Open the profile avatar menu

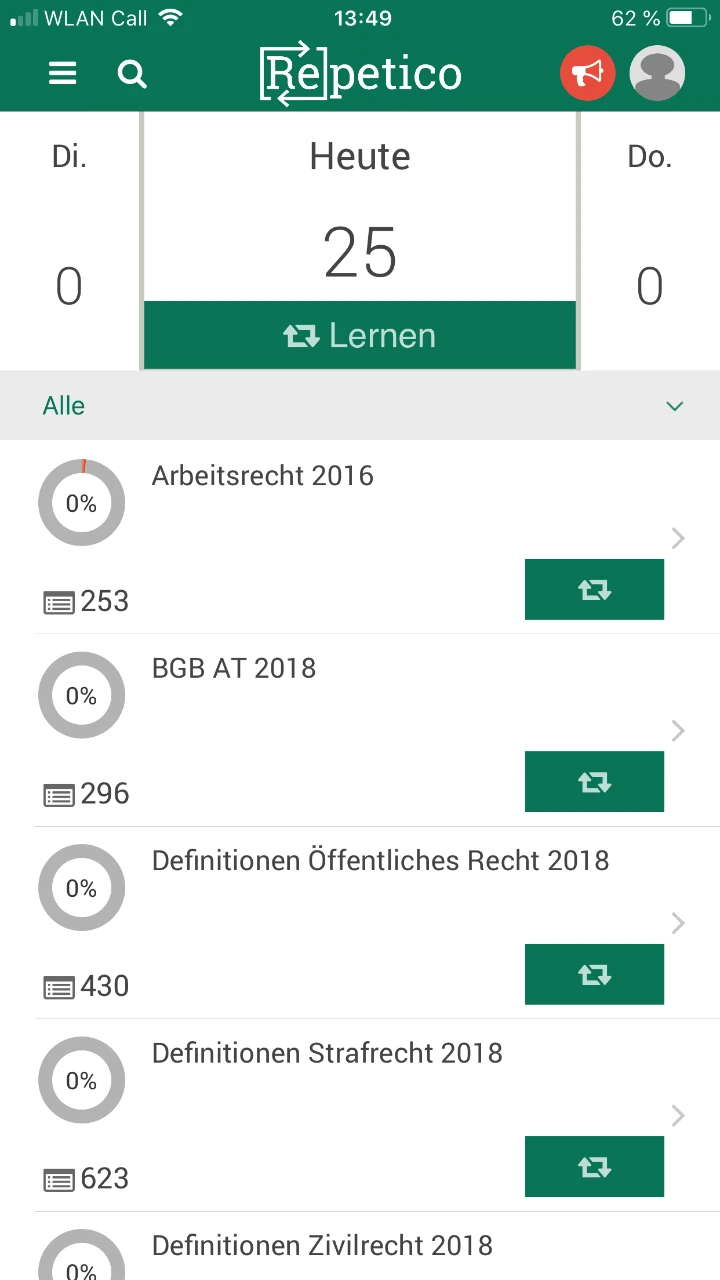(657, 73)
